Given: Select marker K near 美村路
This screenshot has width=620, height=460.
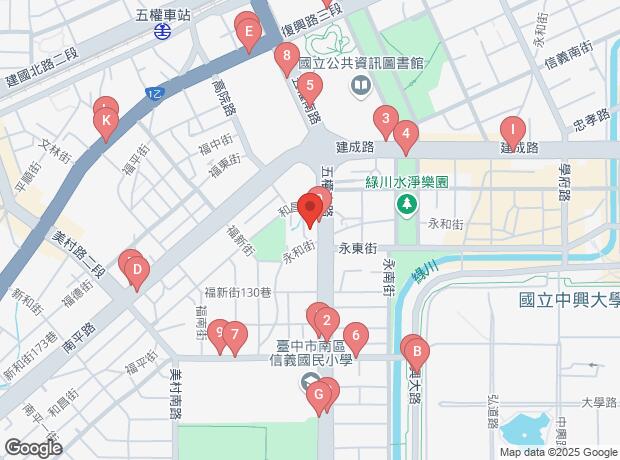Looking at the screenshot, I should click(x=105, y=123).
